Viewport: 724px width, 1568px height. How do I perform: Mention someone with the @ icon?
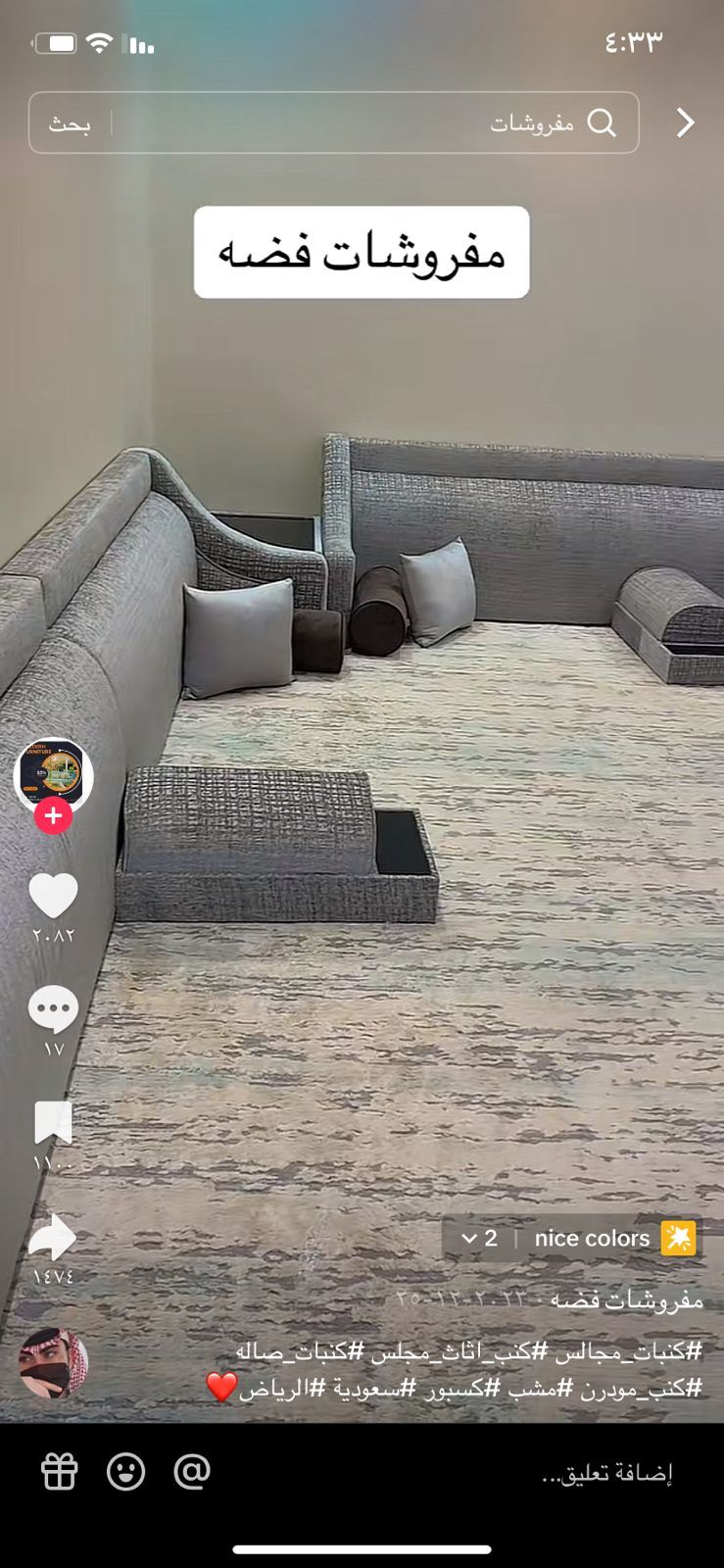click(192, 1471)
